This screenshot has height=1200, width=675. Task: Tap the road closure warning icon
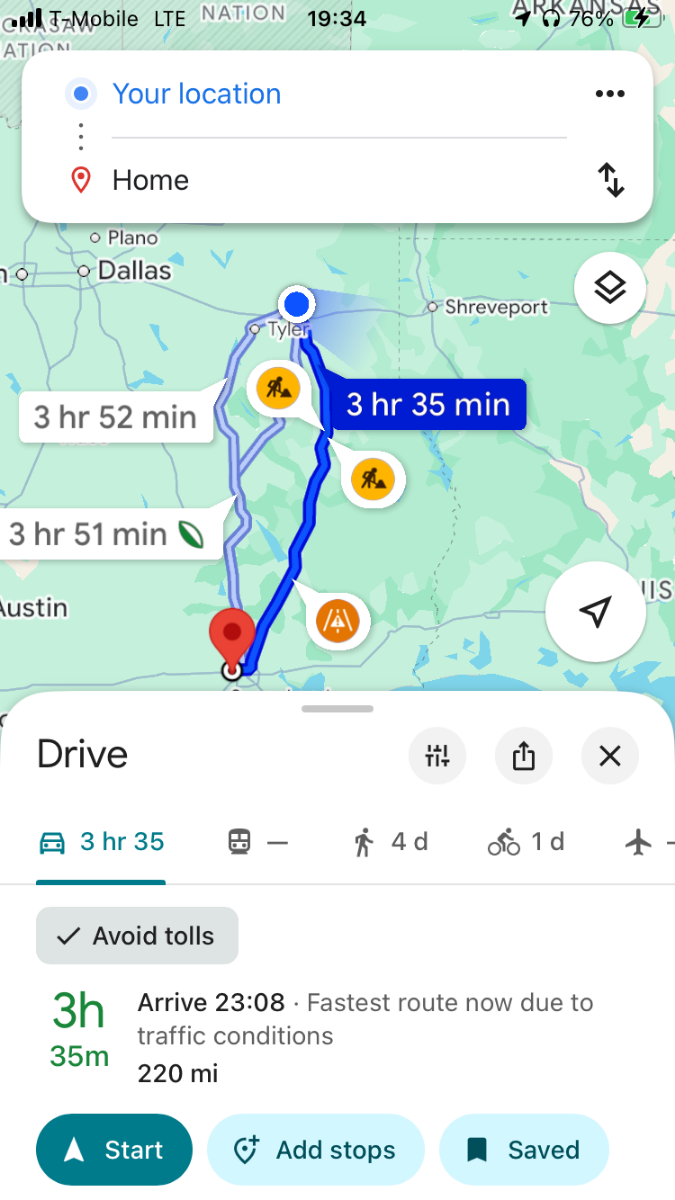click(x=338, y=621)
